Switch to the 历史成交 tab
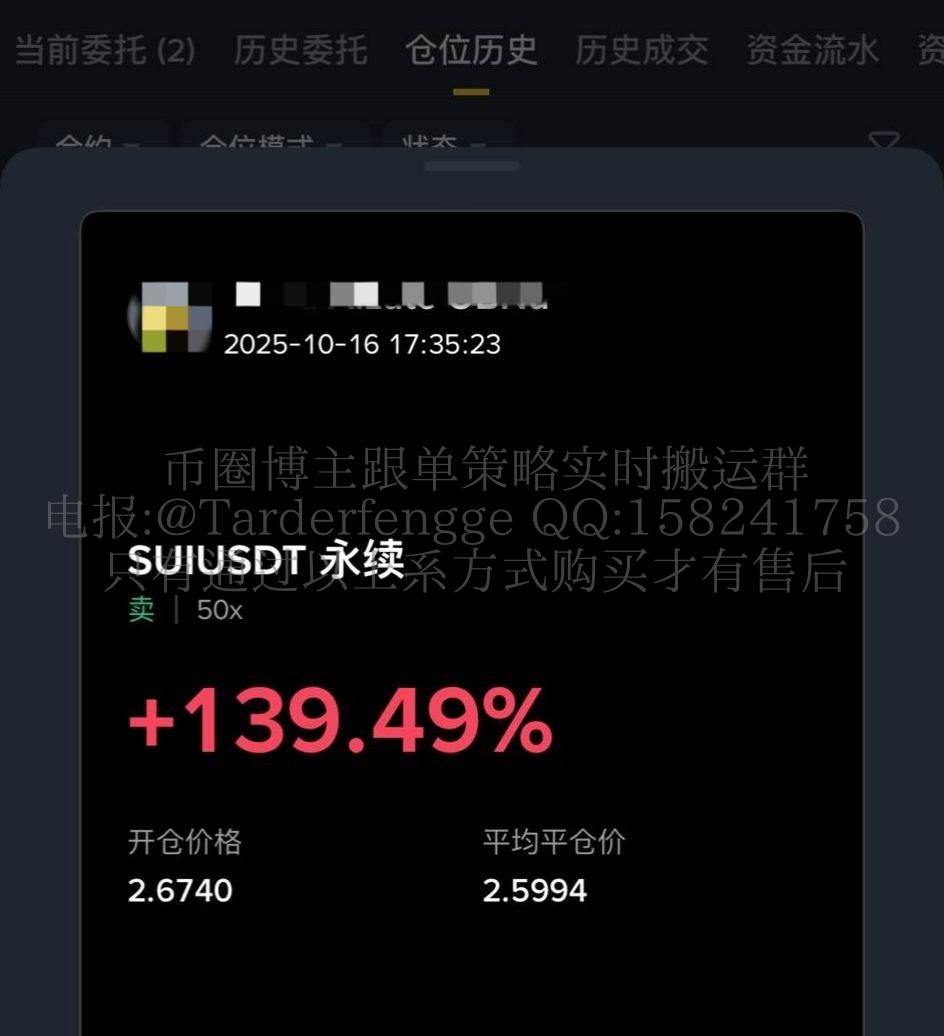Viewport: 944px width, 1036px height. (642, 50)
